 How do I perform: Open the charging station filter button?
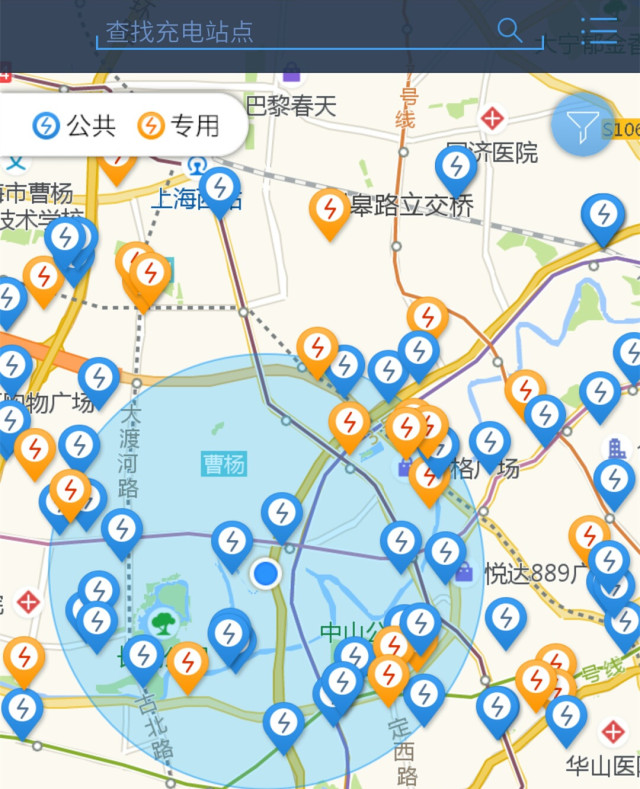point(583,125)
